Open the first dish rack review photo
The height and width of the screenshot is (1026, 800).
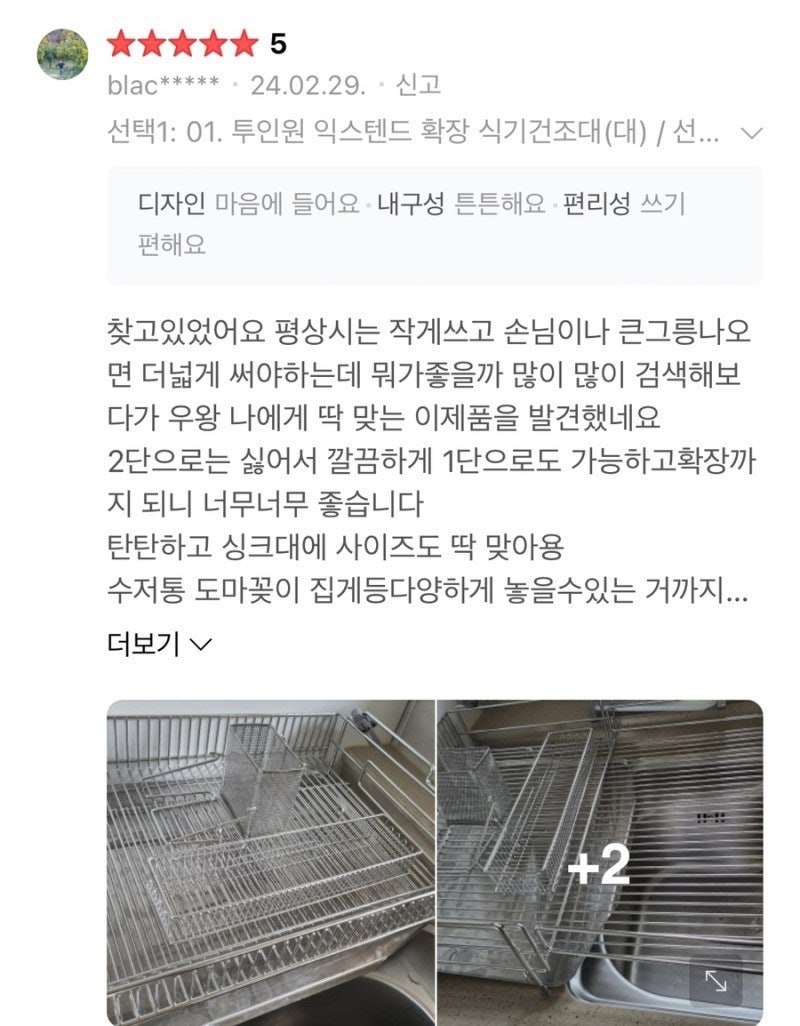click(270, 860)
